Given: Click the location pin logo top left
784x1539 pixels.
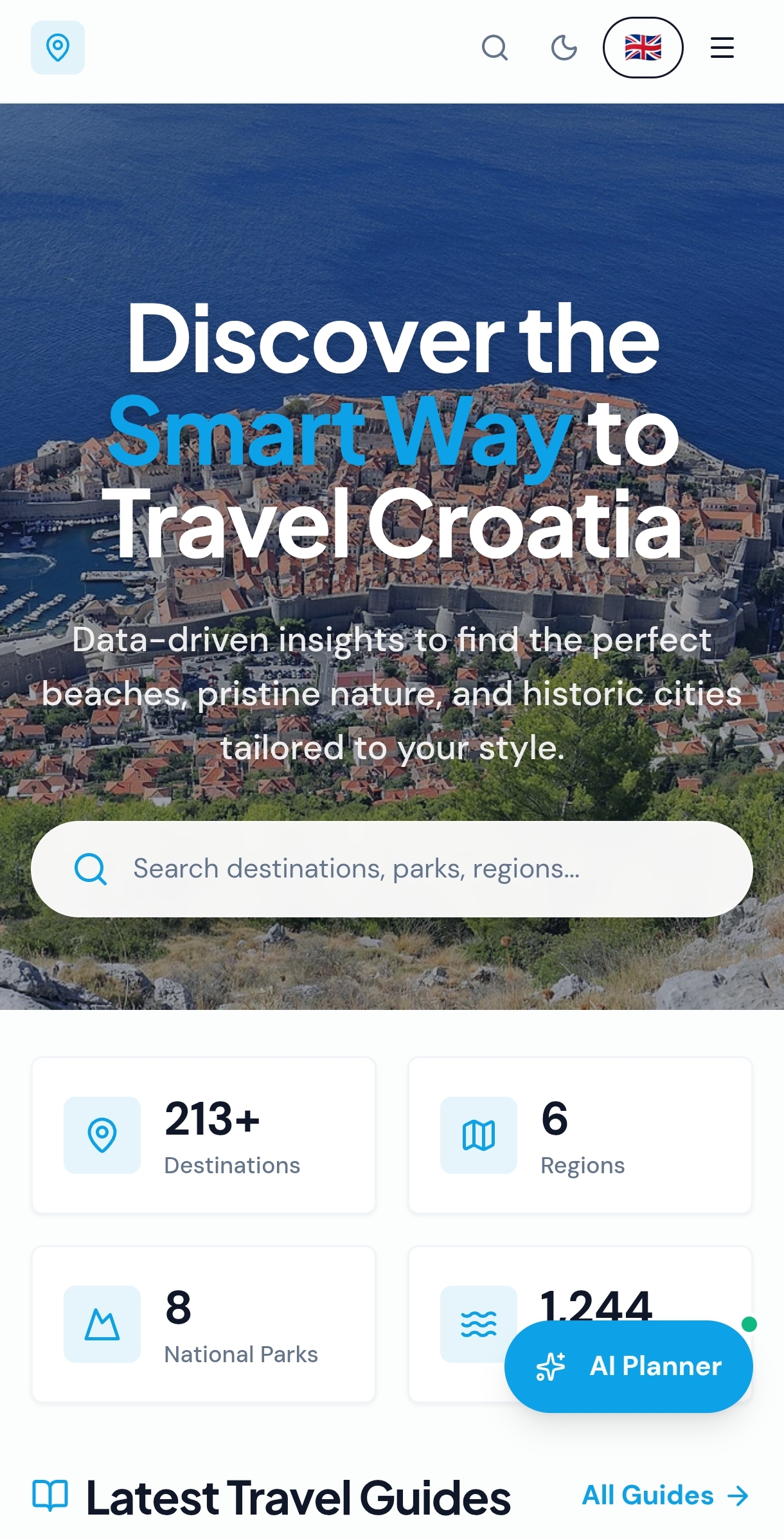Looking at the screenshot, I should (x=57, y=48).
